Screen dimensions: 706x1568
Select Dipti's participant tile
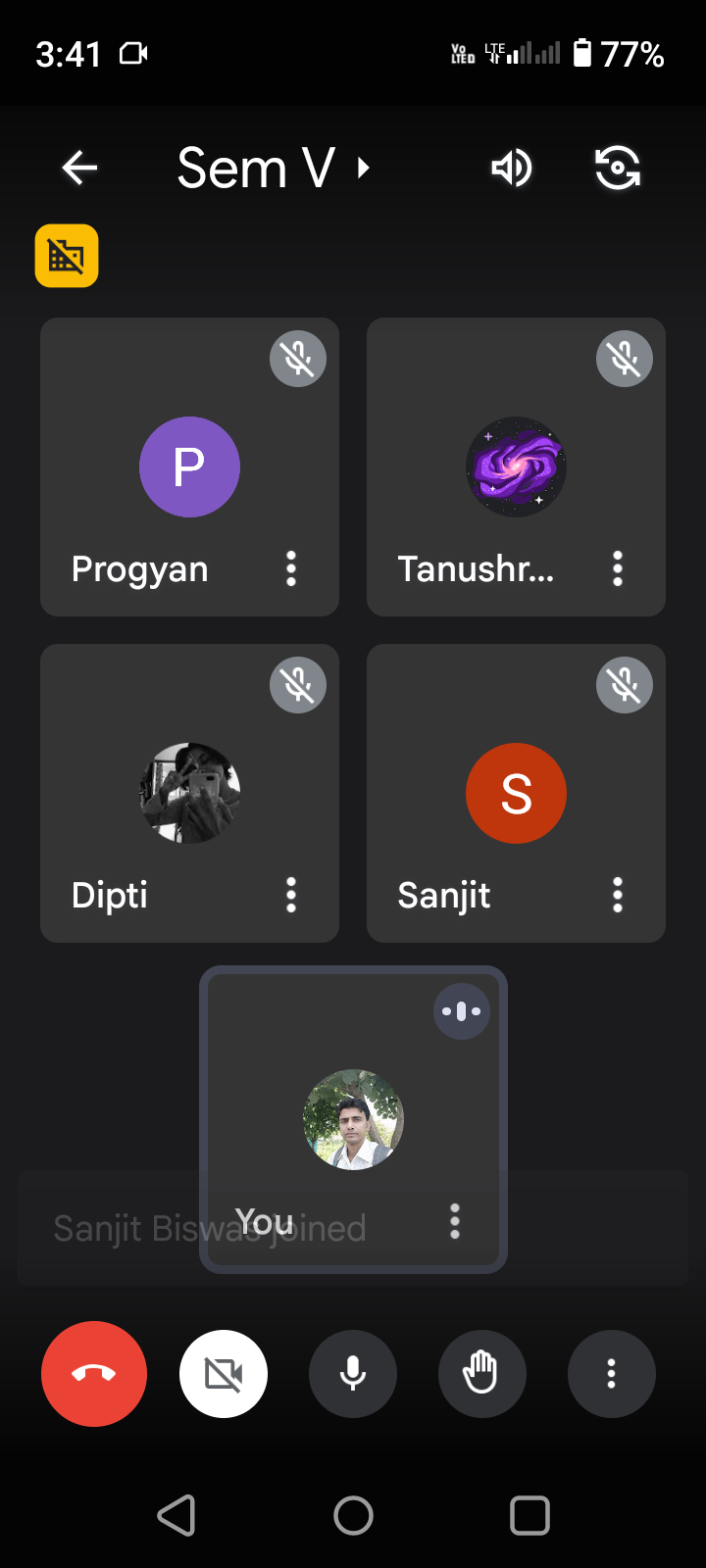tap(189, 793)
